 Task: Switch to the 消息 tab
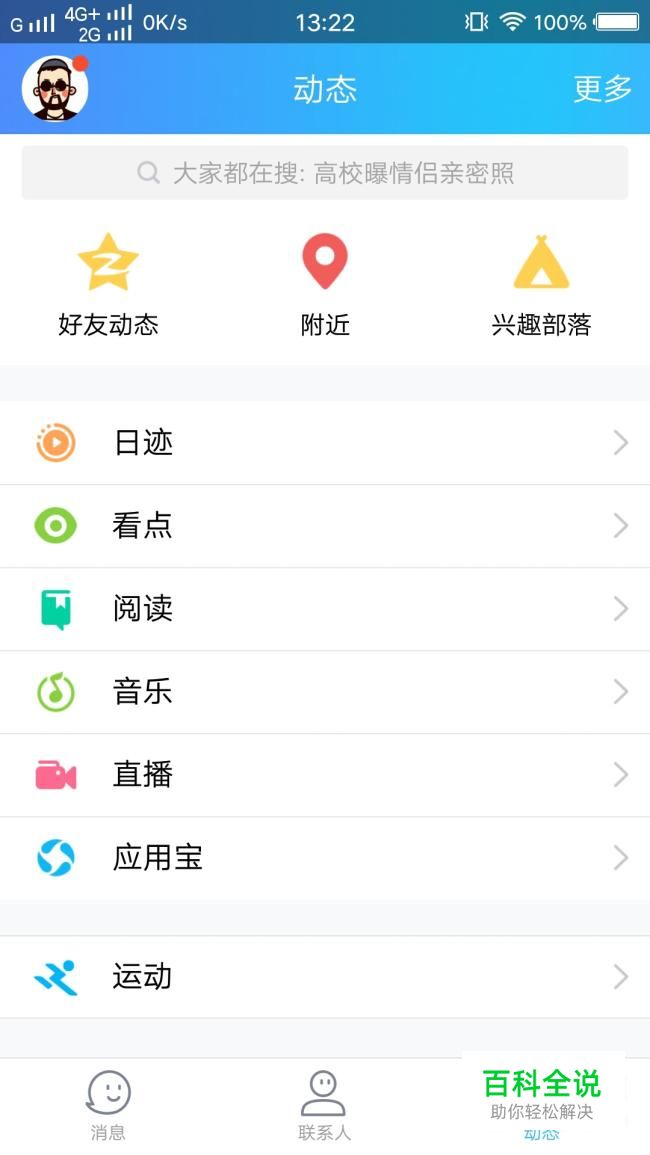click(108, 1105)
